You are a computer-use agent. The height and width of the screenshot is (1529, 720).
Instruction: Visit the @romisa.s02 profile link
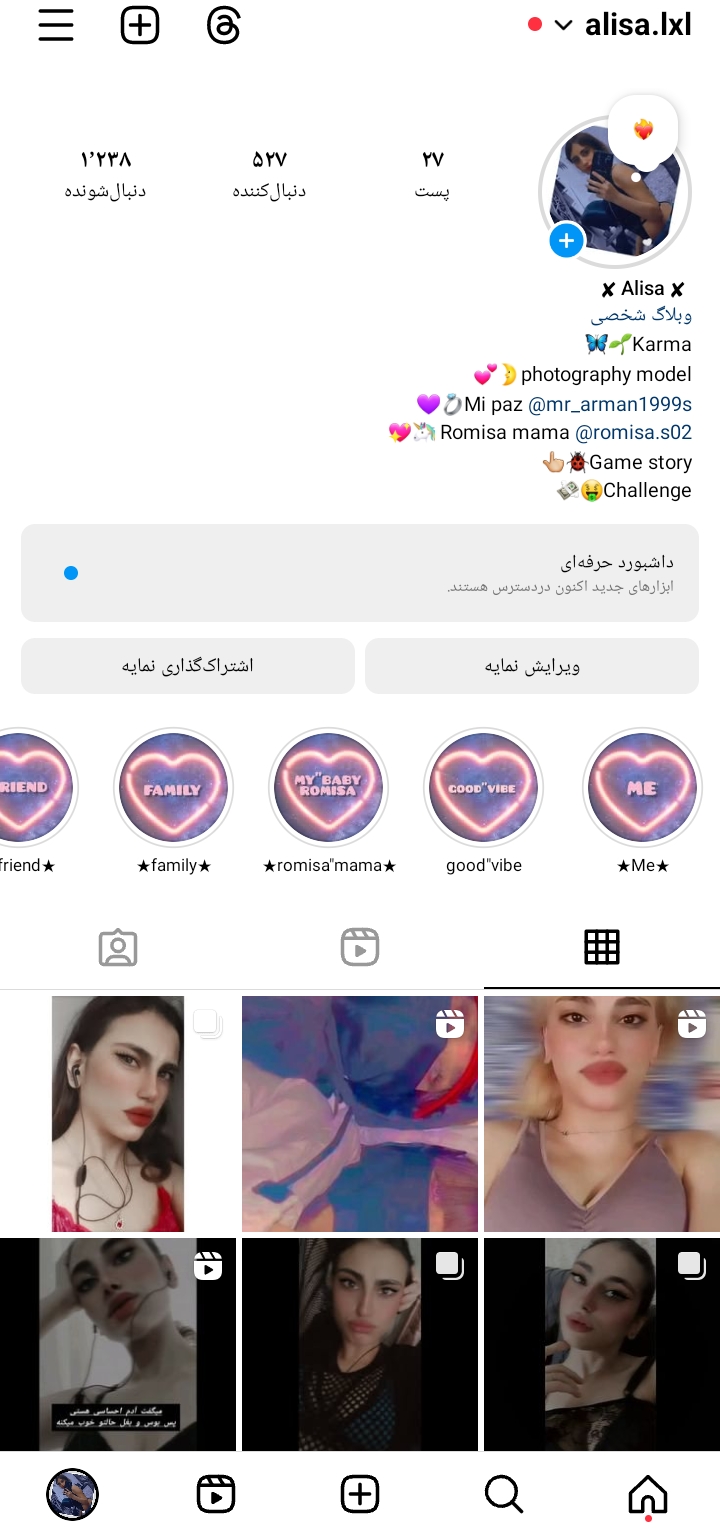click(x=633, y=433)
